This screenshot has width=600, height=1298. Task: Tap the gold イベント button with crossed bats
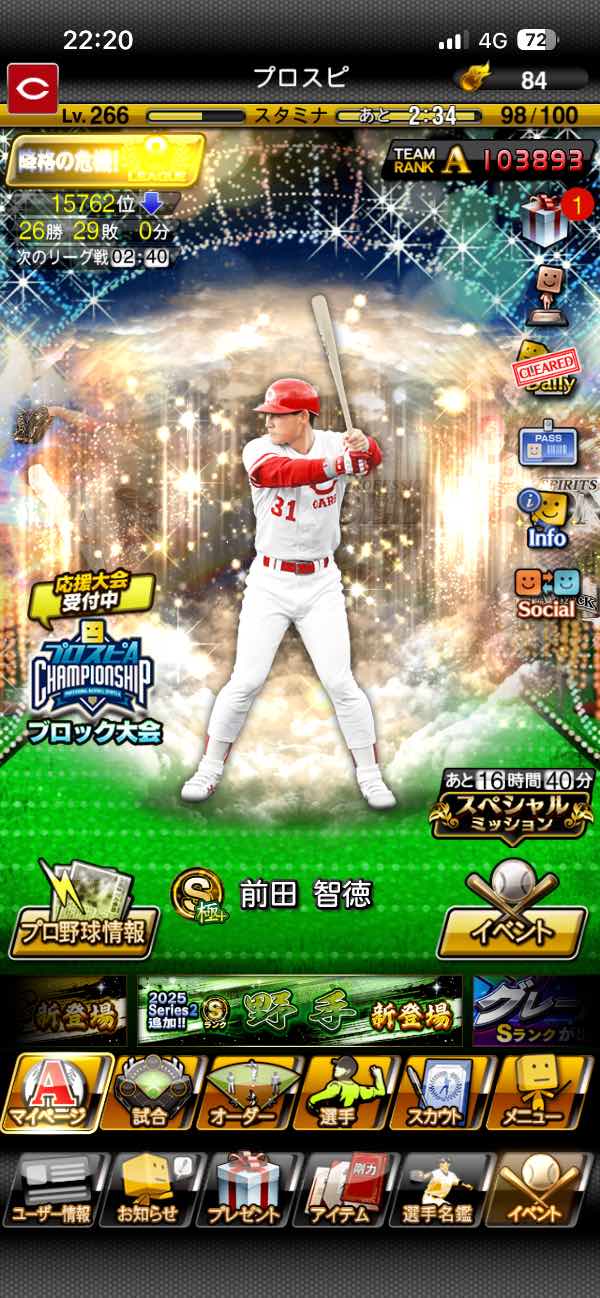coord(512,910)
